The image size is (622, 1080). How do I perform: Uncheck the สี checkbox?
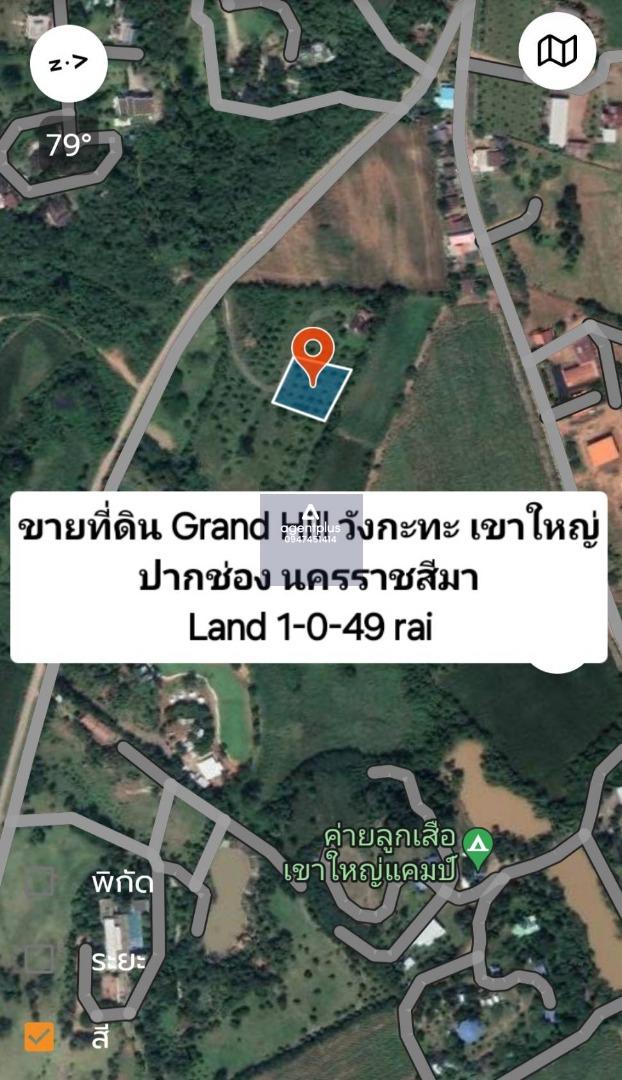click(x=39, y=1037)
